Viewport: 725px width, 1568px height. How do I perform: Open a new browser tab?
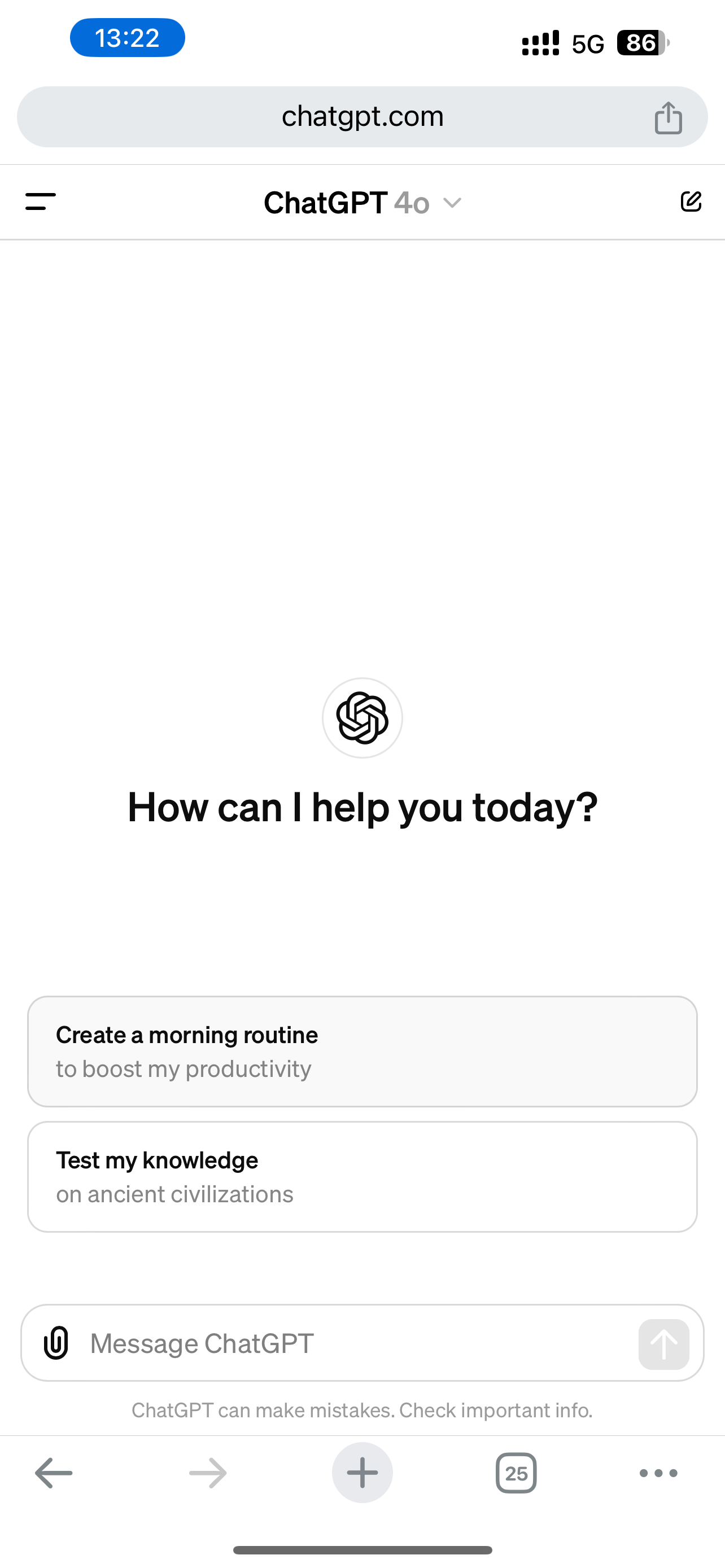[x=362, y=1473]
